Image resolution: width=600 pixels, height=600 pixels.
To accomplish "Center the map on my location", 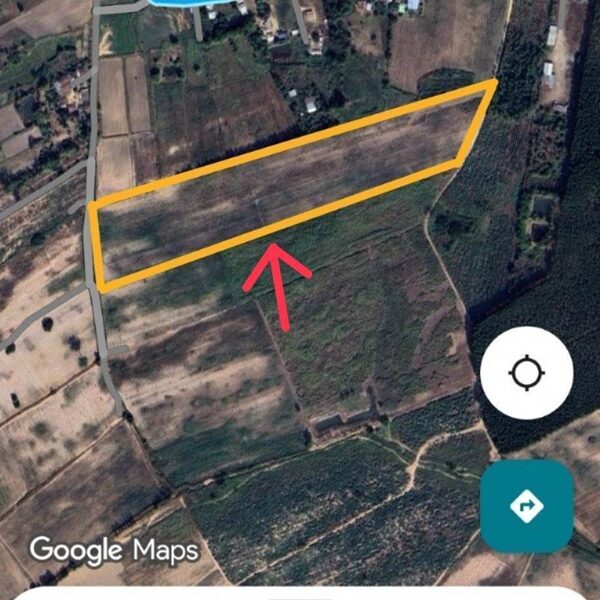I will click(526, 374).
